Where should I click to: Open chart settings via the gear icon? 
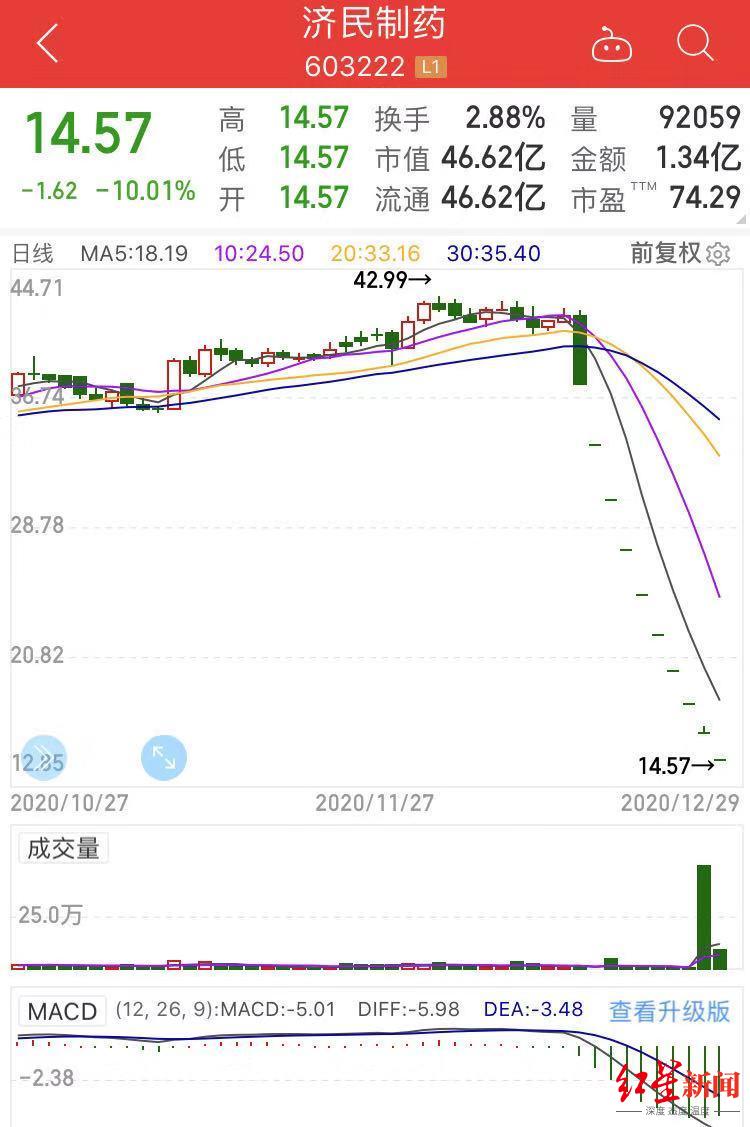(x=718, y=254)
